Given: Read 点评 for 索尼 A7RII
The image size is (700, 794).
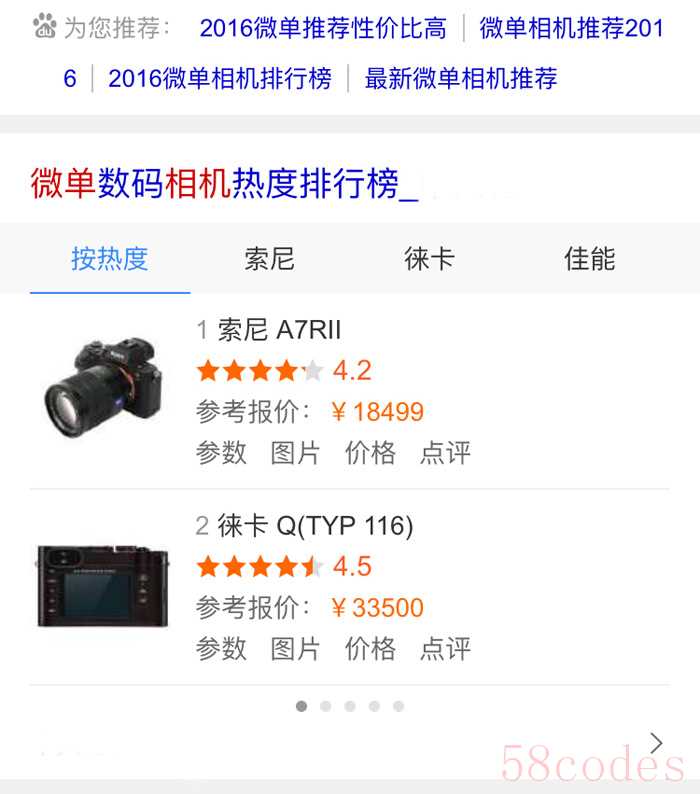Looking at the screenshot, I should pos(445,453).
